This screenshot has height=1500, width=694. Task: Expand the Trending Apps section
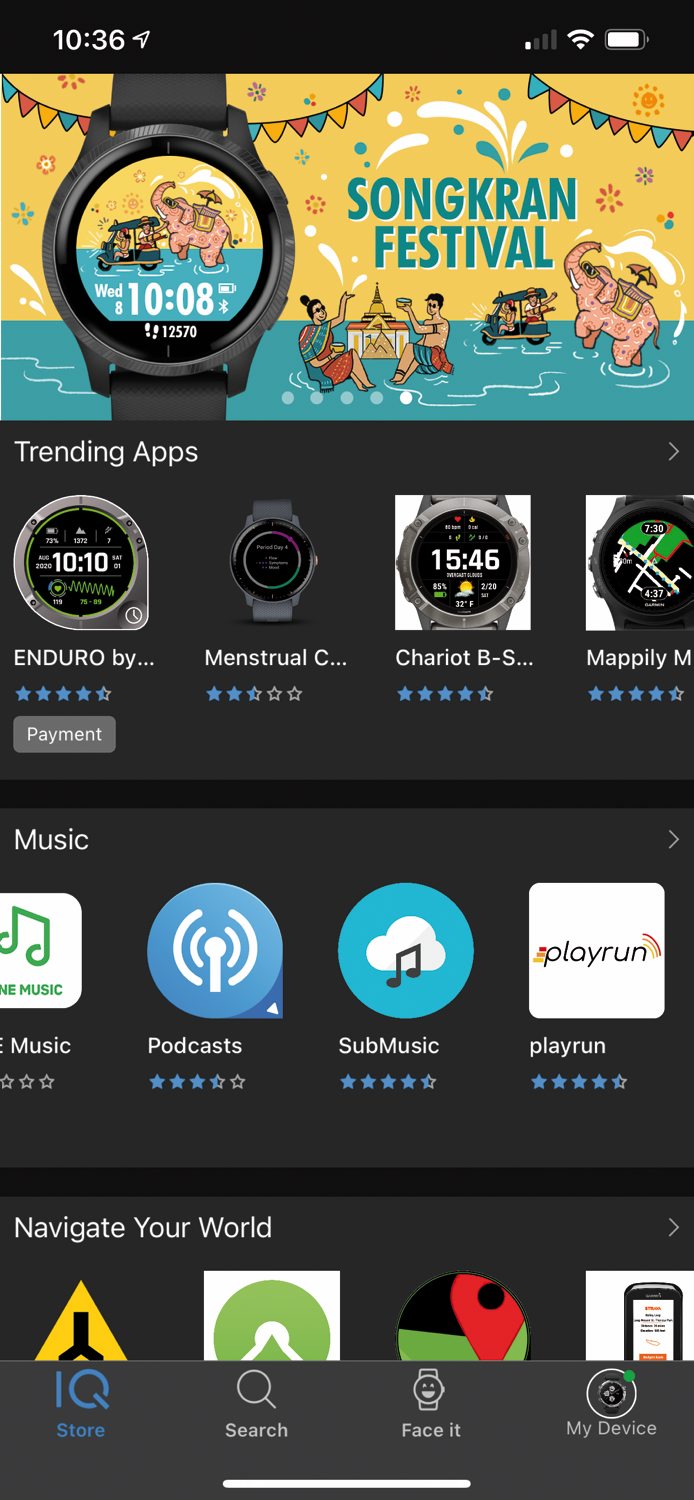click(673, 452)
